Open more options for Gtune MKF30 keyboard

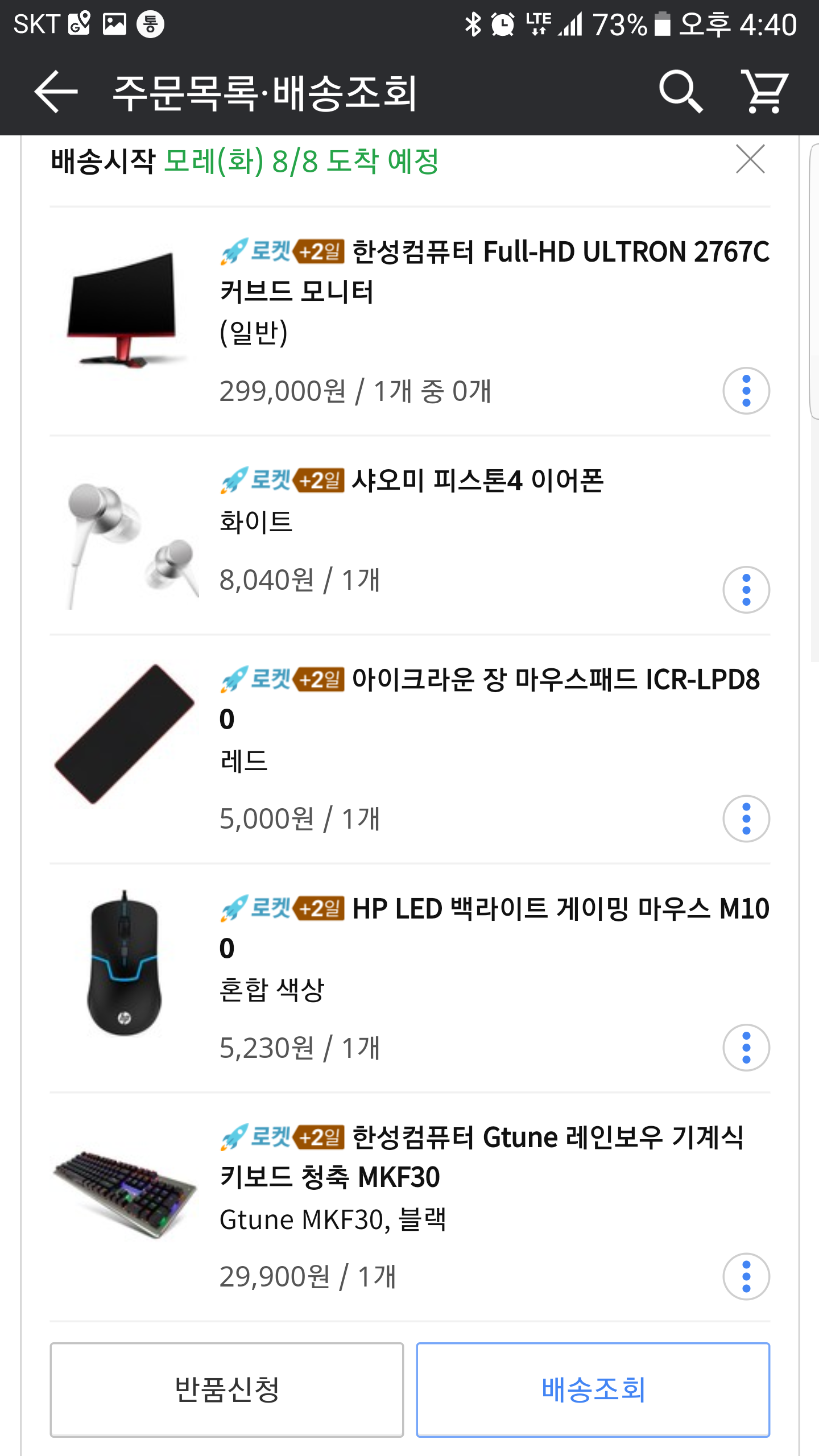[746, 1276]
